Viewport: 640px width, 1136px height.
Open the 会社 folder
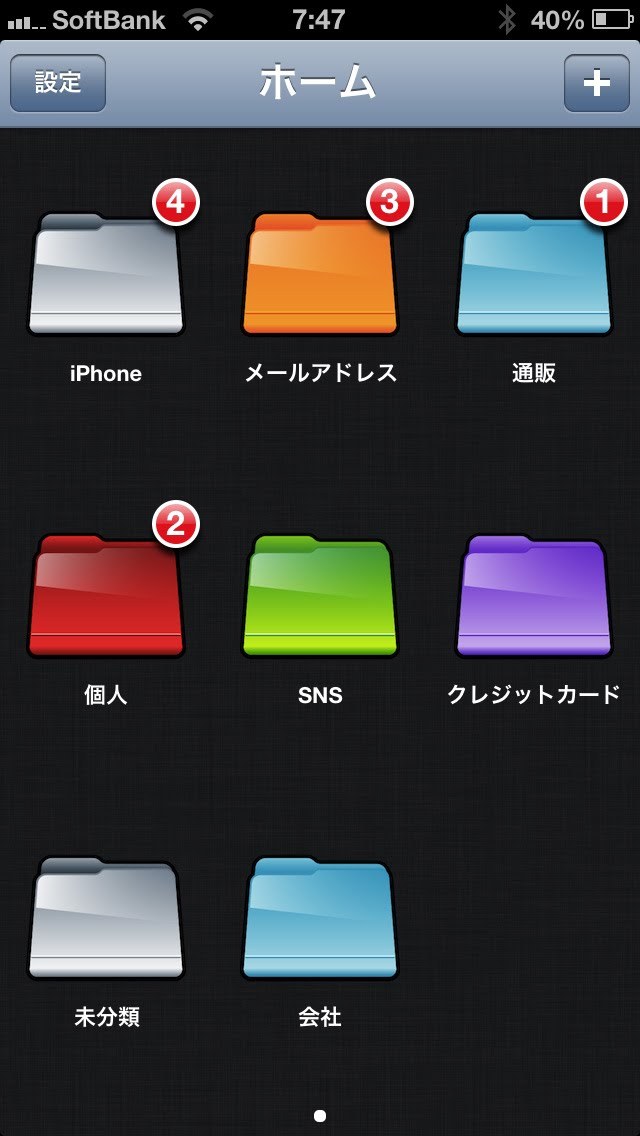tap(320, 919)
